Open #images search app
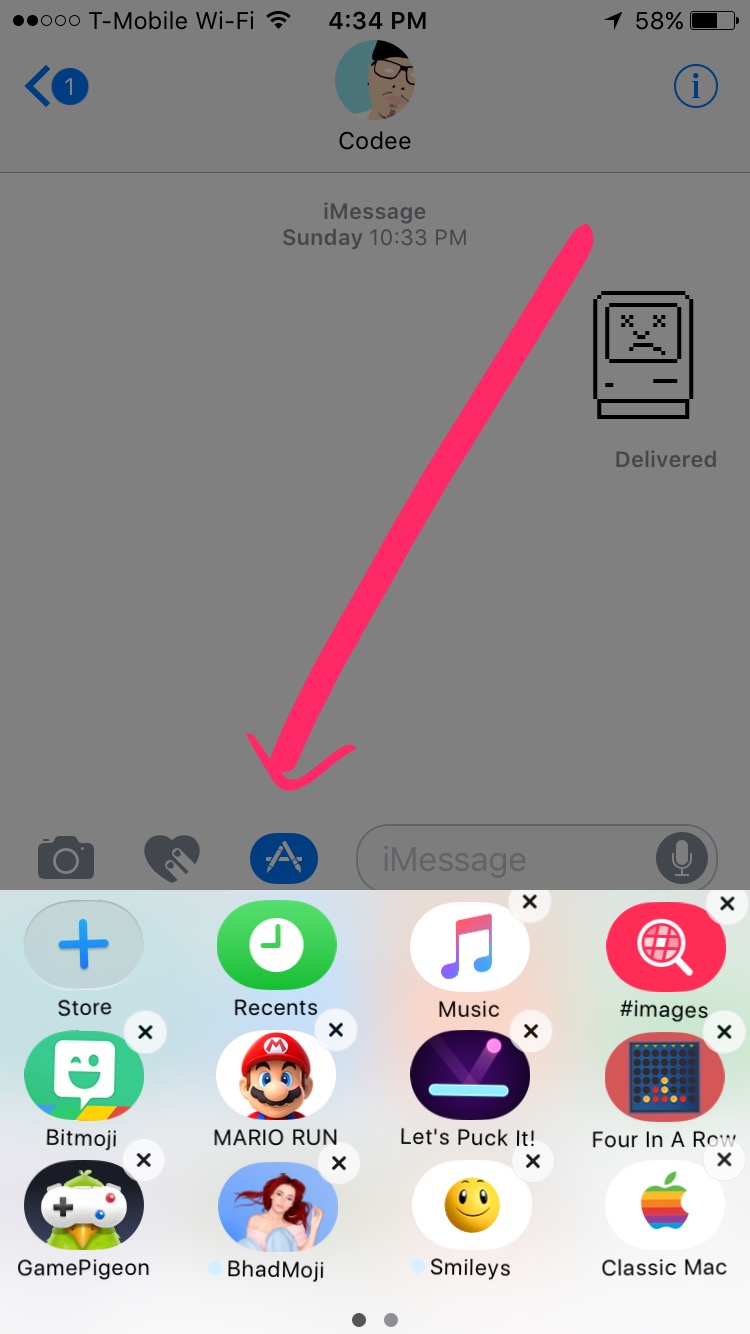 pos(665,946)
